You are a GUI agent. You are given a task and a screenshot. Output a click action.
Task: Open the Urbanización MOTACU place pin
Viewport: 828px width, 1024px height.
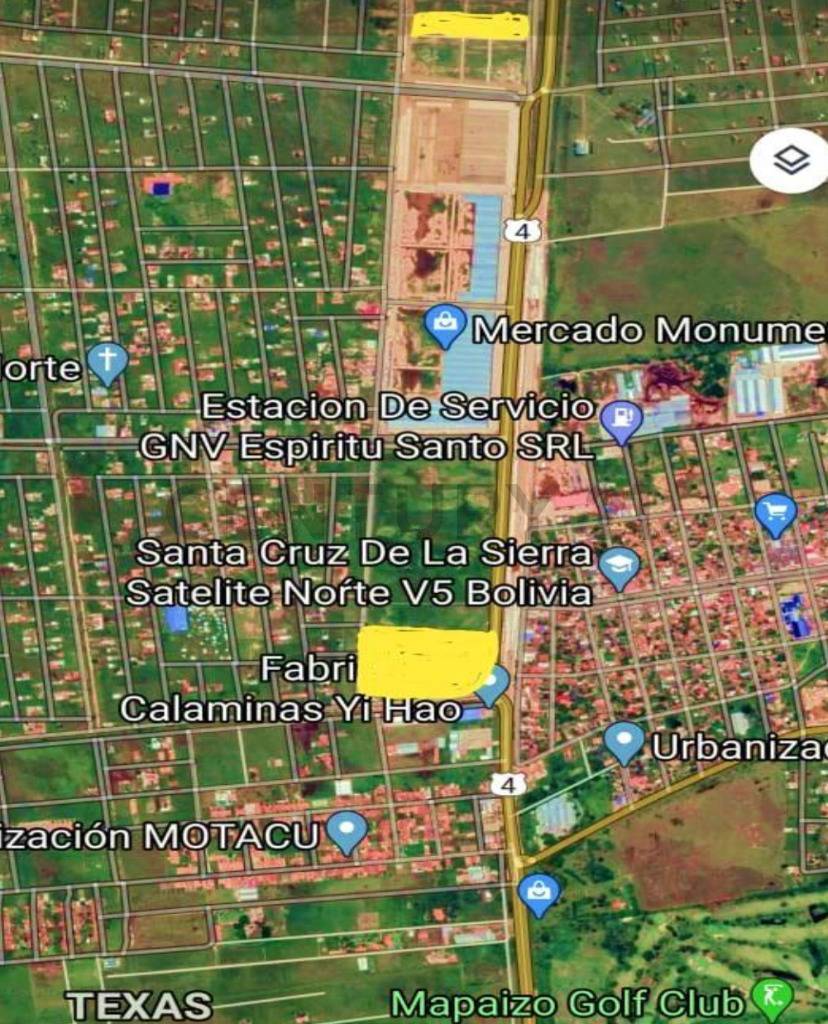pos(347,830)
